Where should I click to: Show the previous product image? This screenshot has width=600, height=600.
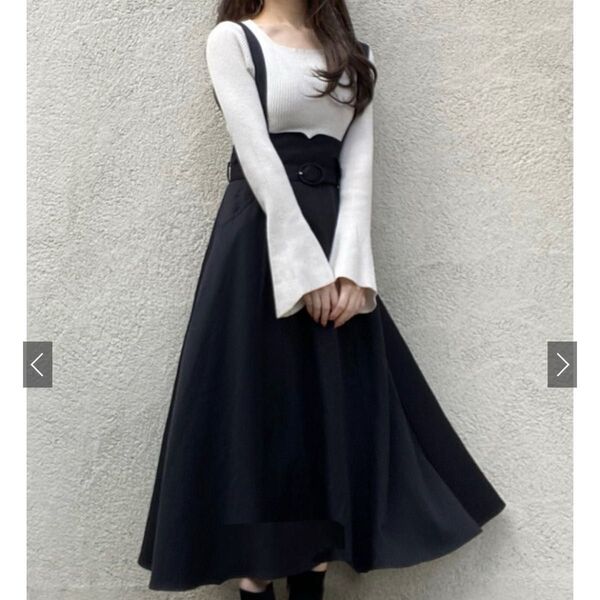point(37,365)
